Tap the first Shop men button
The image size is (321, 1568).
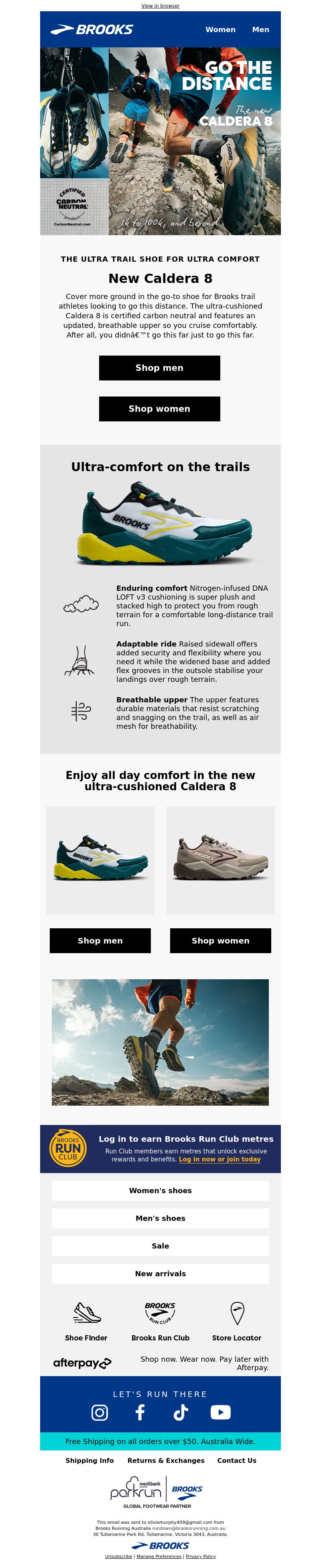[x=159, y=368]
